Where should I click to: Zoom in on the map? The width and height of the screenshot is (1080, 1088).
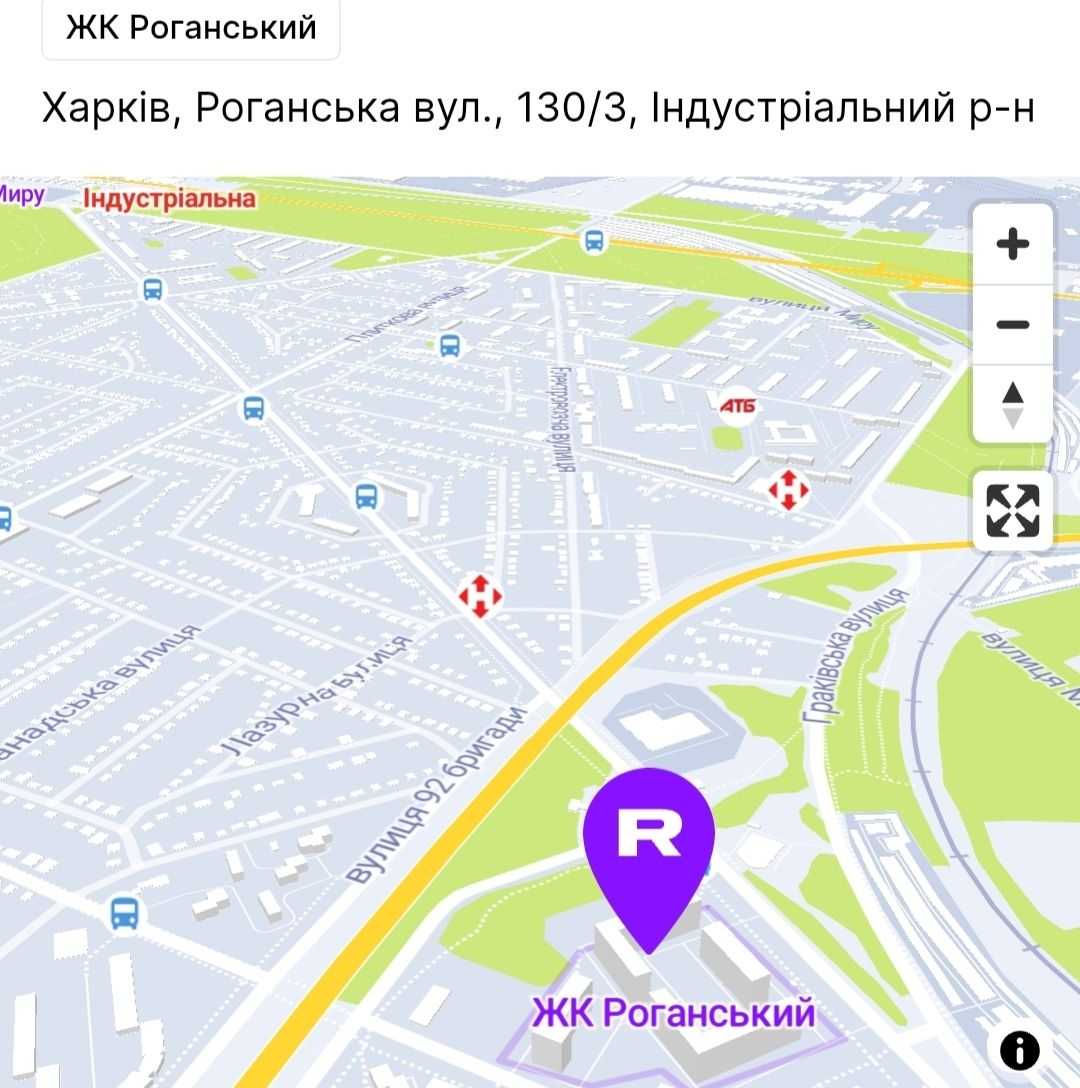pyautogui.click(x=1013, y=244)
